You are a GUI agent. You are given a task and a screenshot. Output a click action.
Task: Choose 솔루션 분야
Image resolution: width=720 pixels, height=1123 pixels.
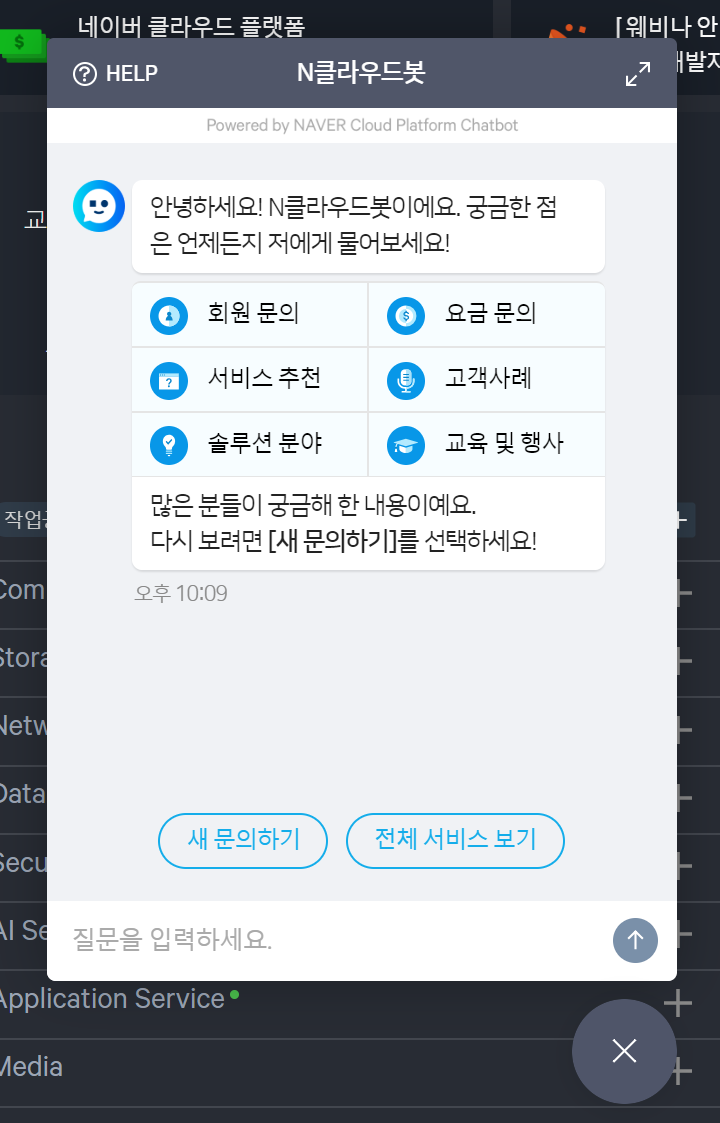click(x=249, y=444)
